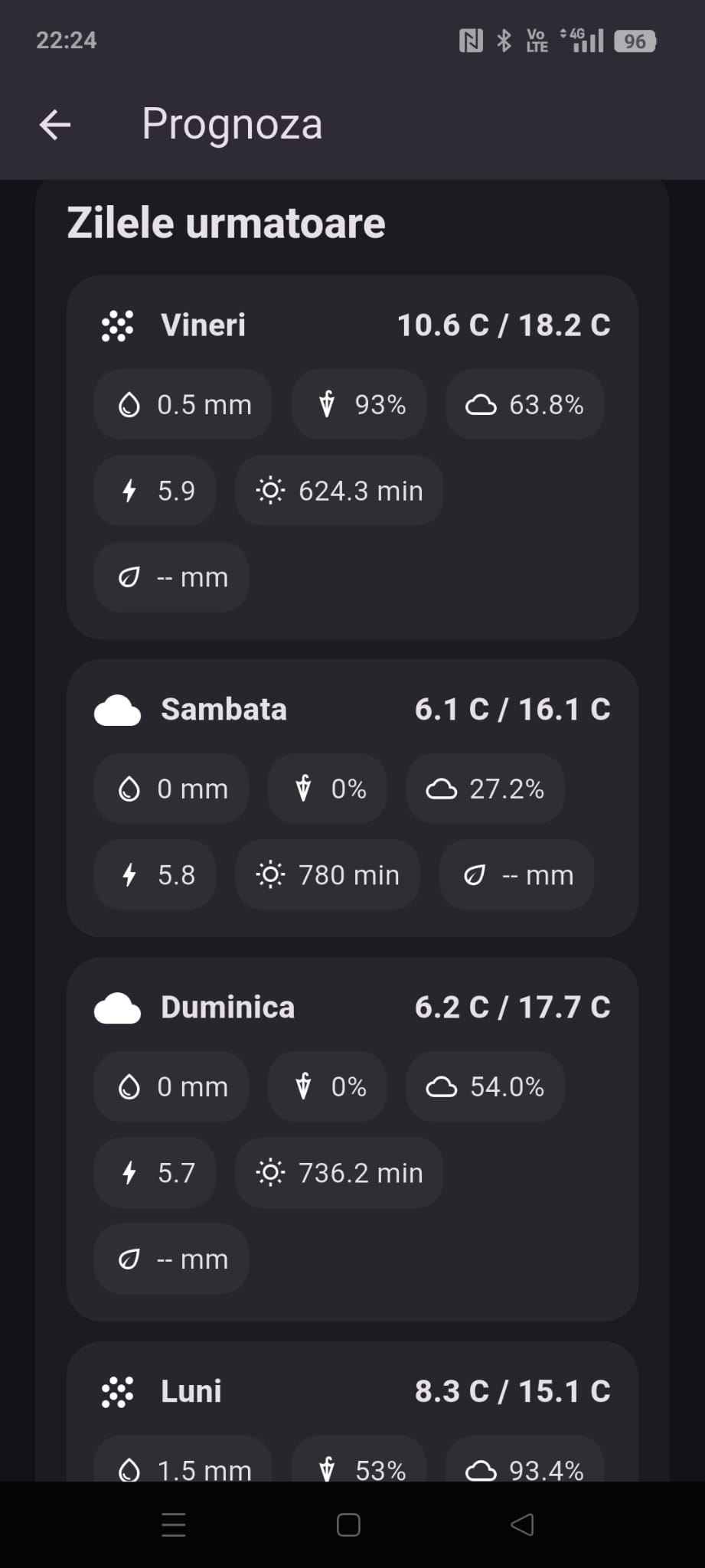Click the sun icon next to 624.3 min
The height and width of the screenshot is (1568, 705).
pyautogui.click(x=269, y=491)
